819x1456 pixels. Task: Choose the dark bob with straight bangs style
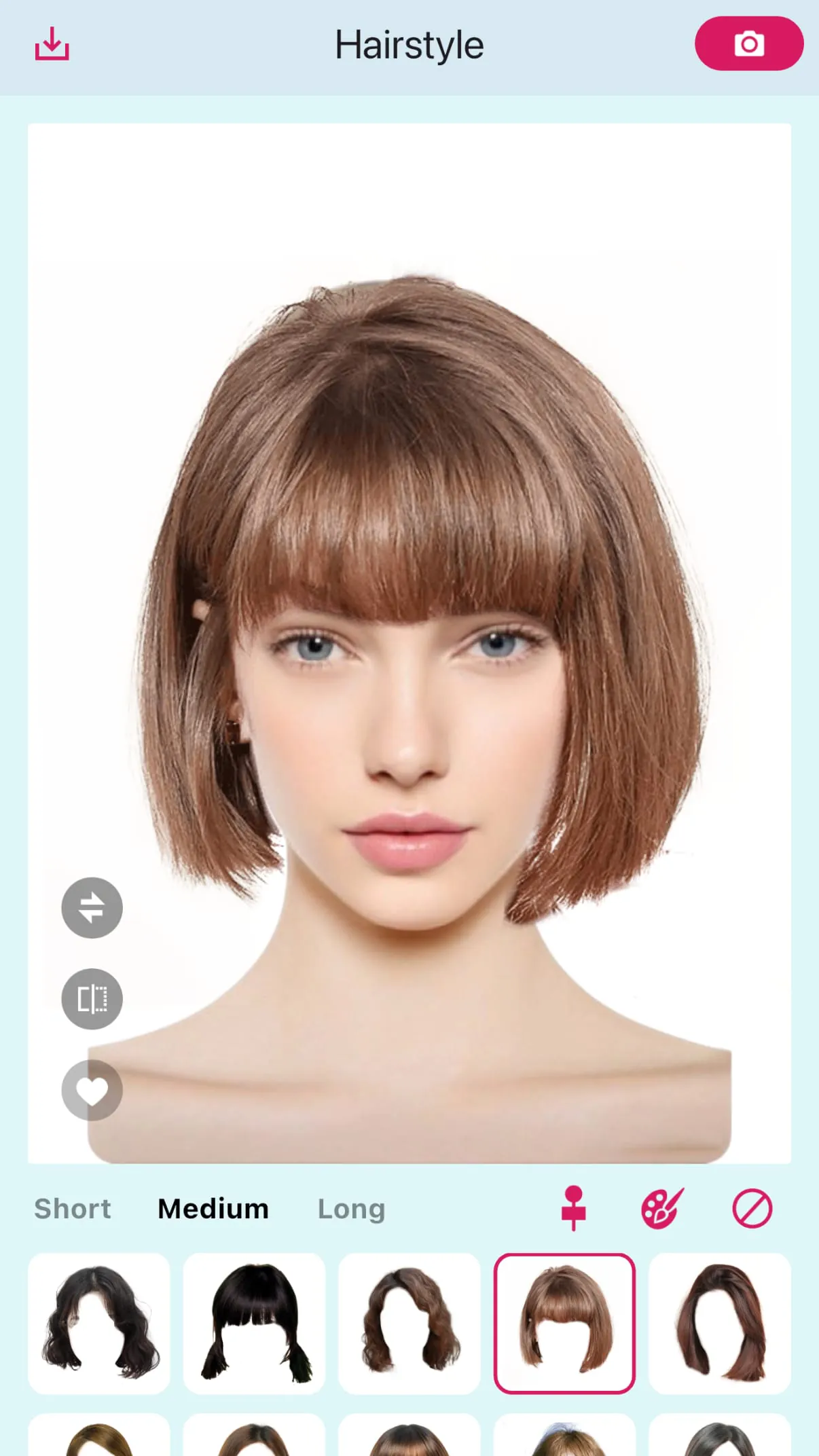point(254,1323)
